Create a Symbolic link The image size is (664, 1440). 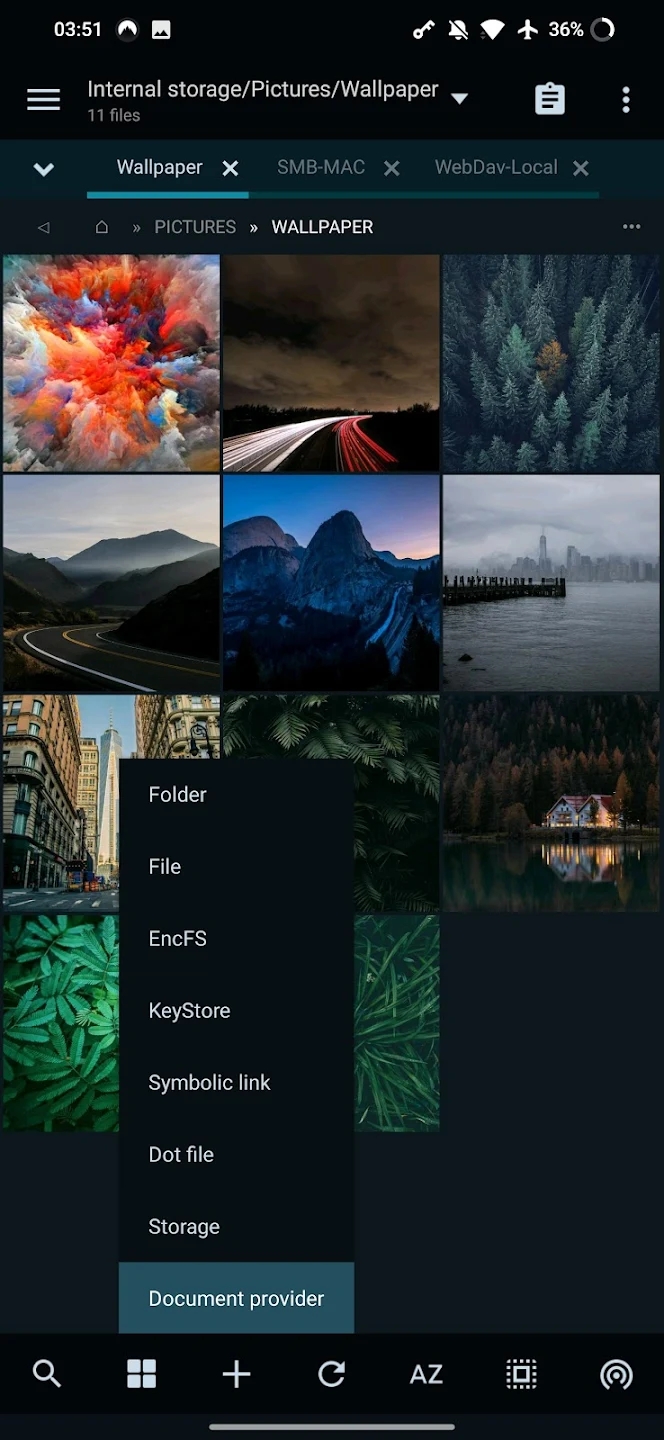[x=209, y=1082]
